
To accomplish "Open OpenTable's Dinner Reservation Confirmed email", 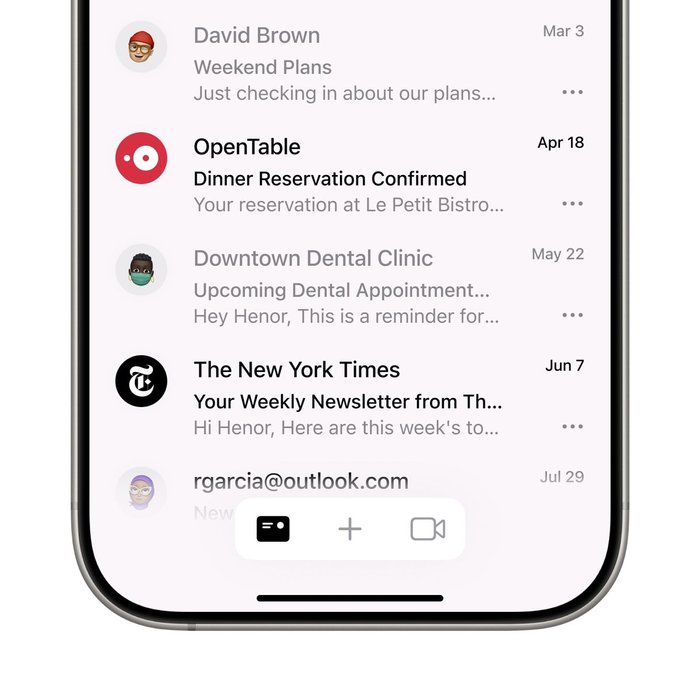I will click(x=345, y=179).
